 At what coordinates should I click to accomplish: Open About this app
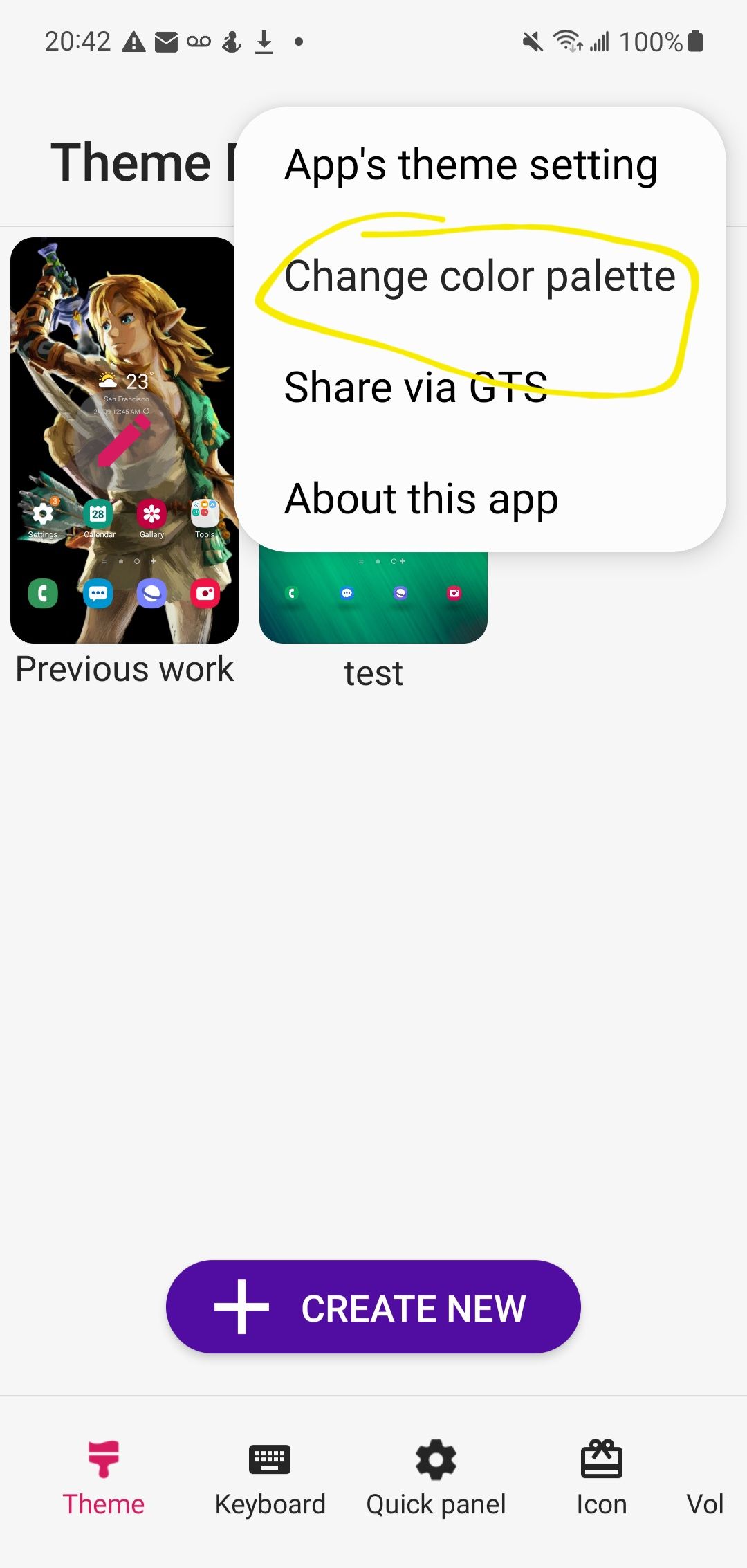pos(421,499)
